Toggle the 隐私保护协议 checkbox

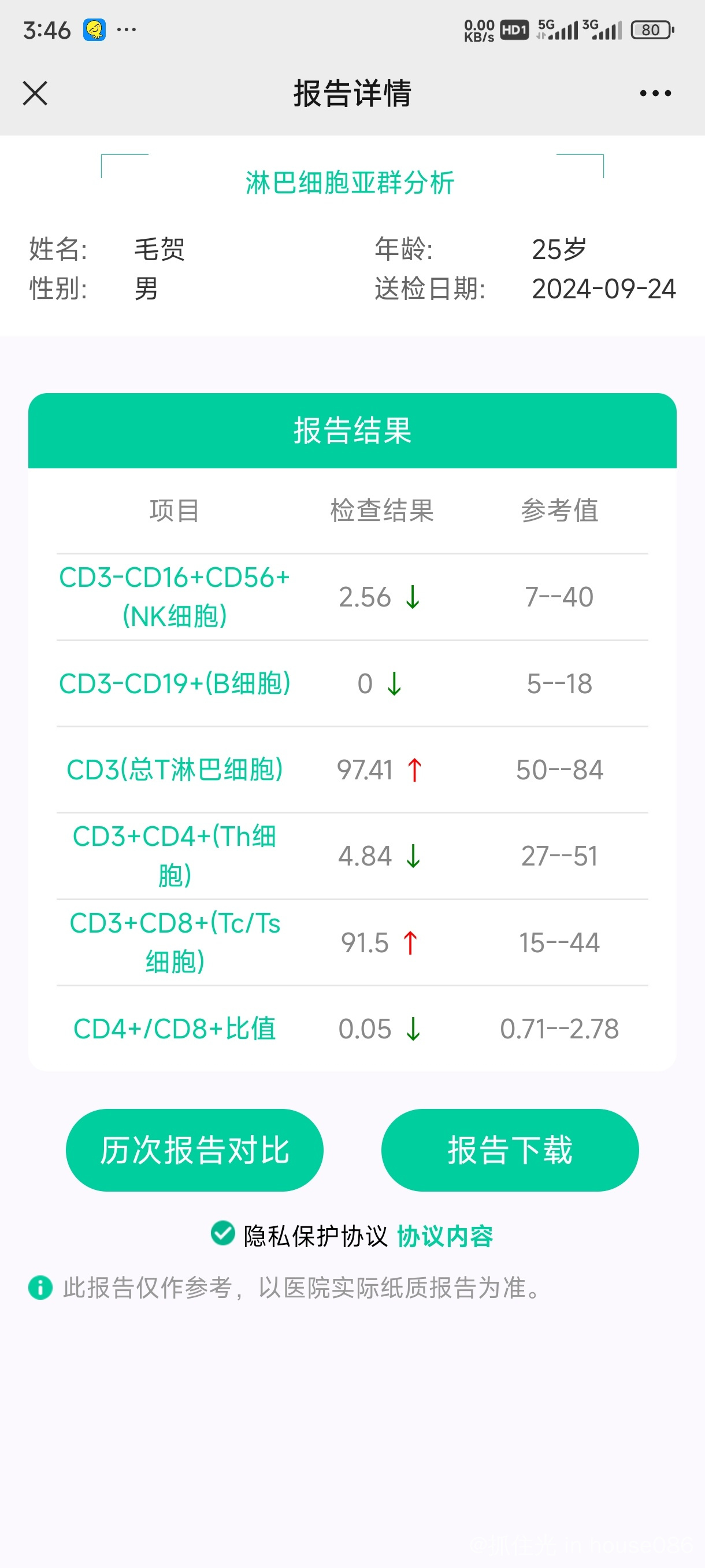pyautogui.click(x=222, y=1234)
